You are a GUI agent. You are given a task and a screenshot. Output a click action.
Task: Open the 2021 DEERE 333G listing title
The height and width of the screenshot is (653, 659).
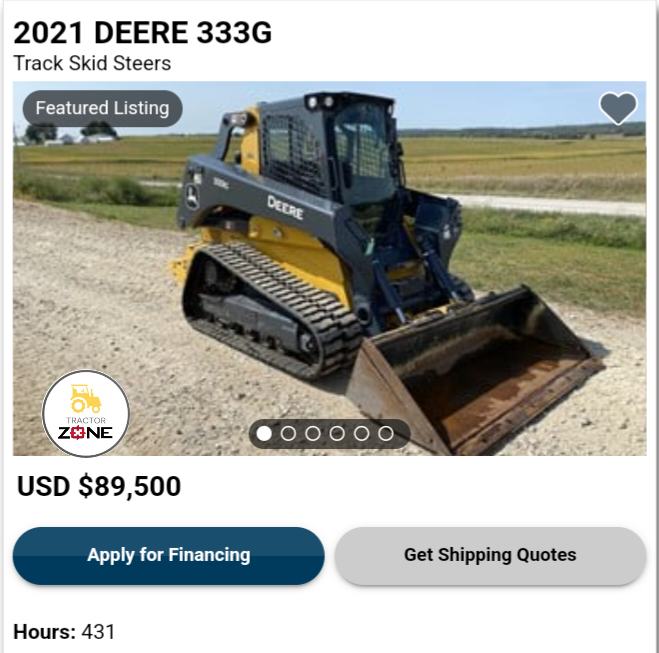point(142,33)
